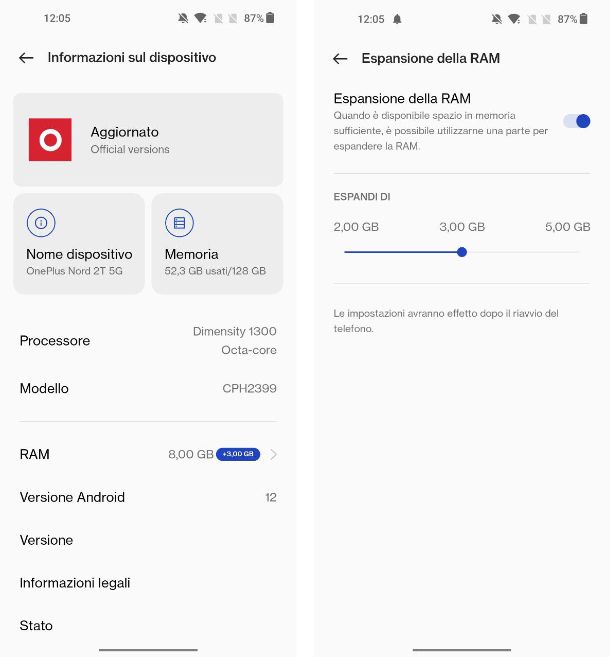Go back from Espansione della RAM
The image size is (610, 657).
click(x=340, y=59)
